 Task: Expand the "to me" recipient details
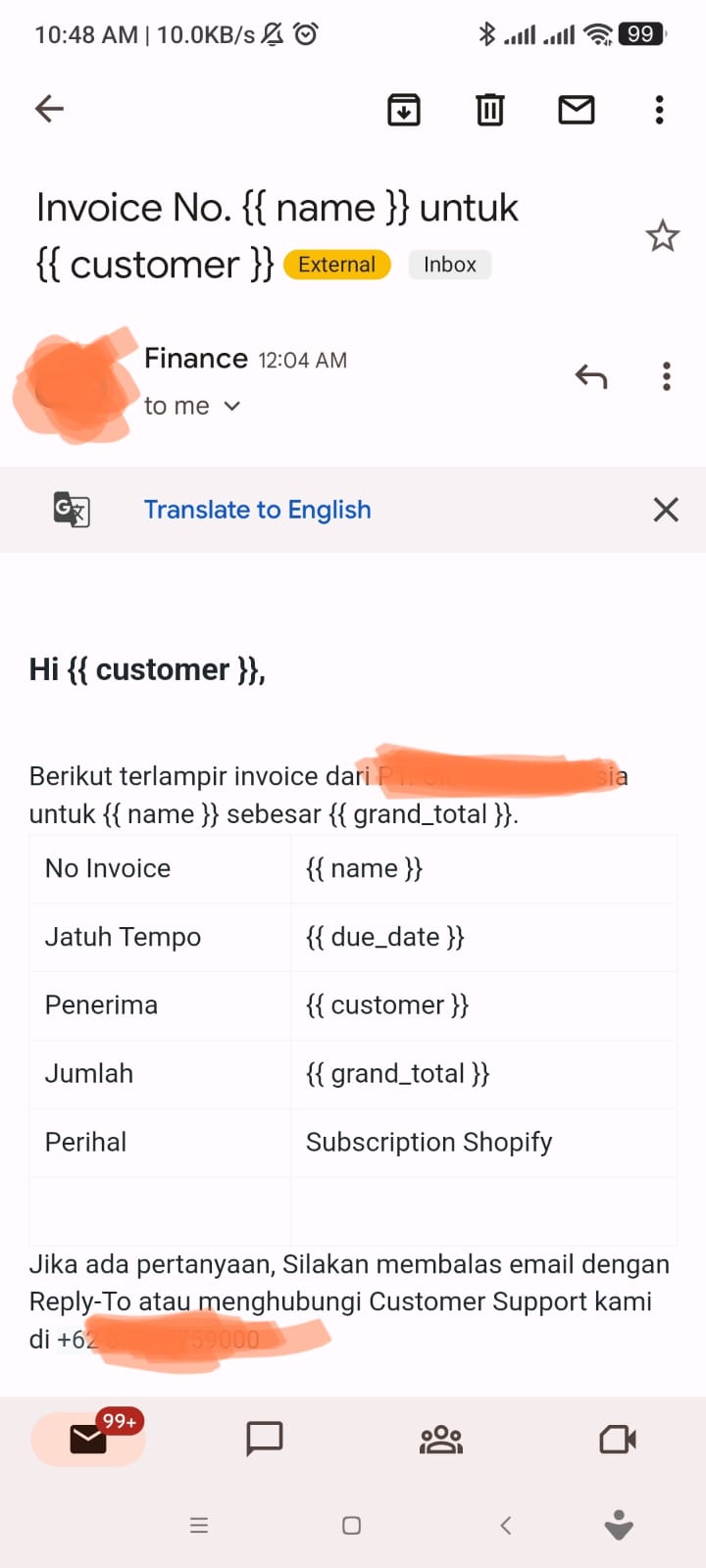tap(192, 406)
